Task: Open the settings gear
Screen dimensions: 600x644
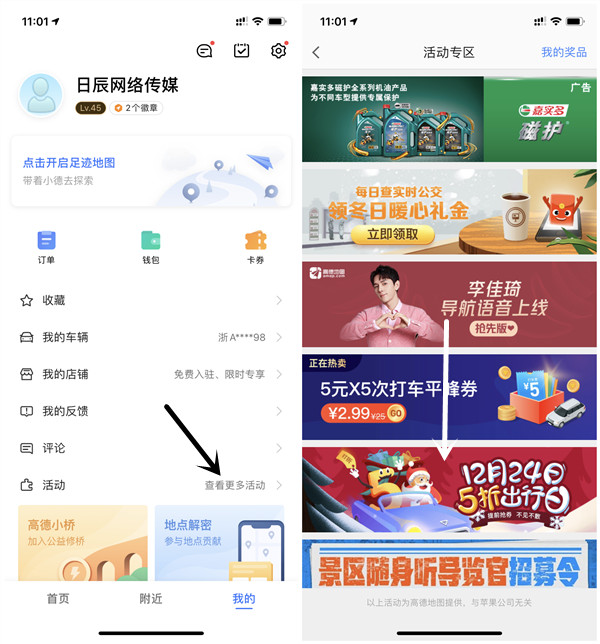Action: pyautogui.click(x=279, y=51)
